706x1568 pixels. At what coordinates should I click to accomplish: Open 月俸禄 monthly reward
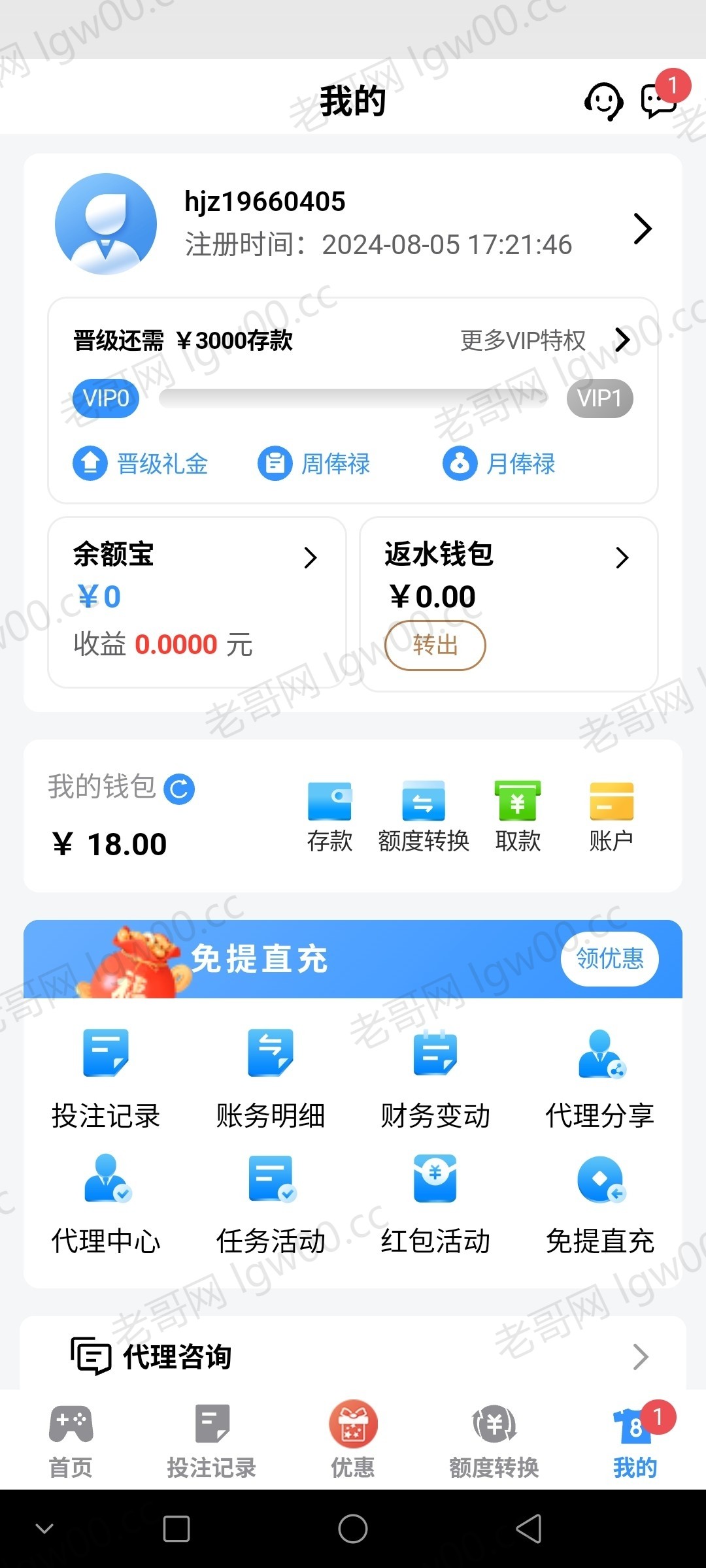499,464
